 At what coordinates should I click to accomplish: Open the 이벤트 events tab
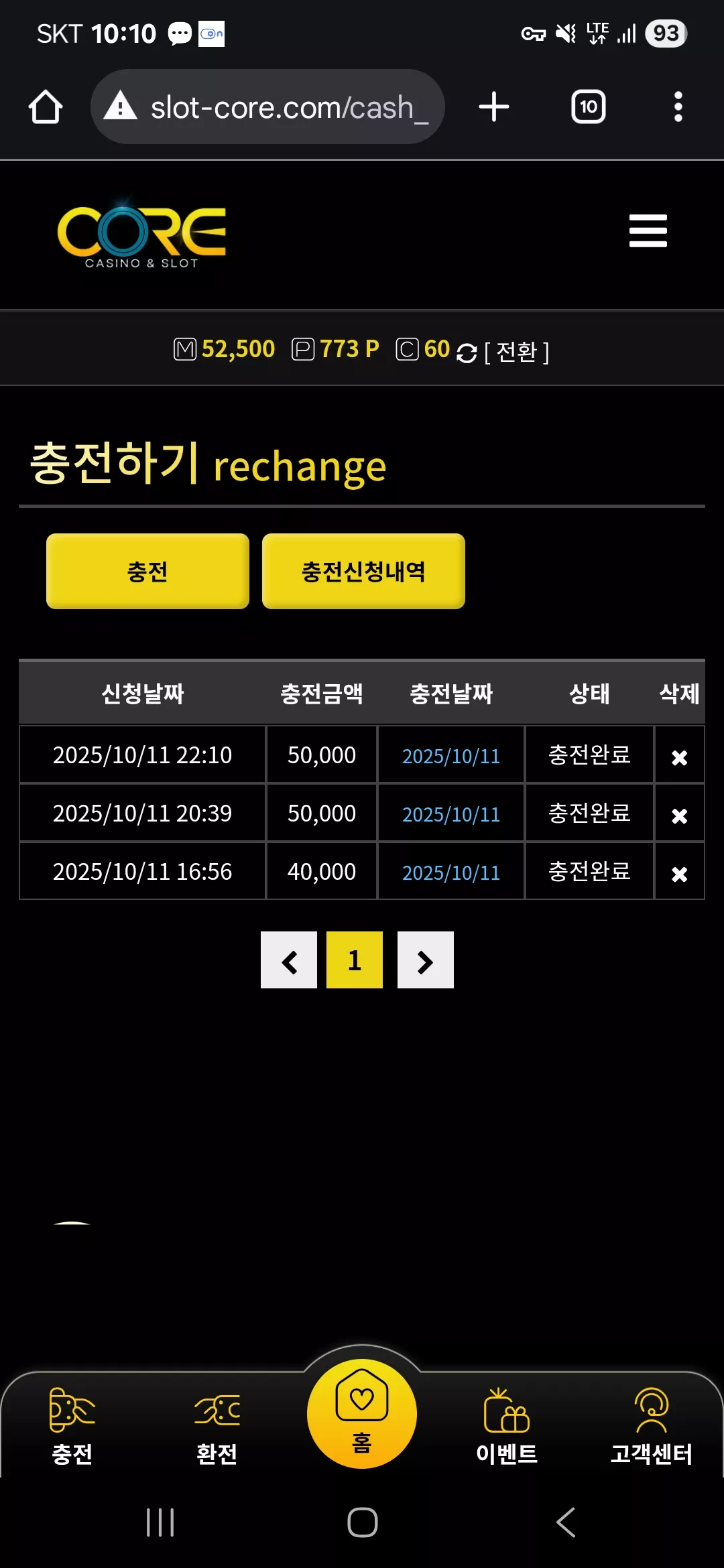507,1426
